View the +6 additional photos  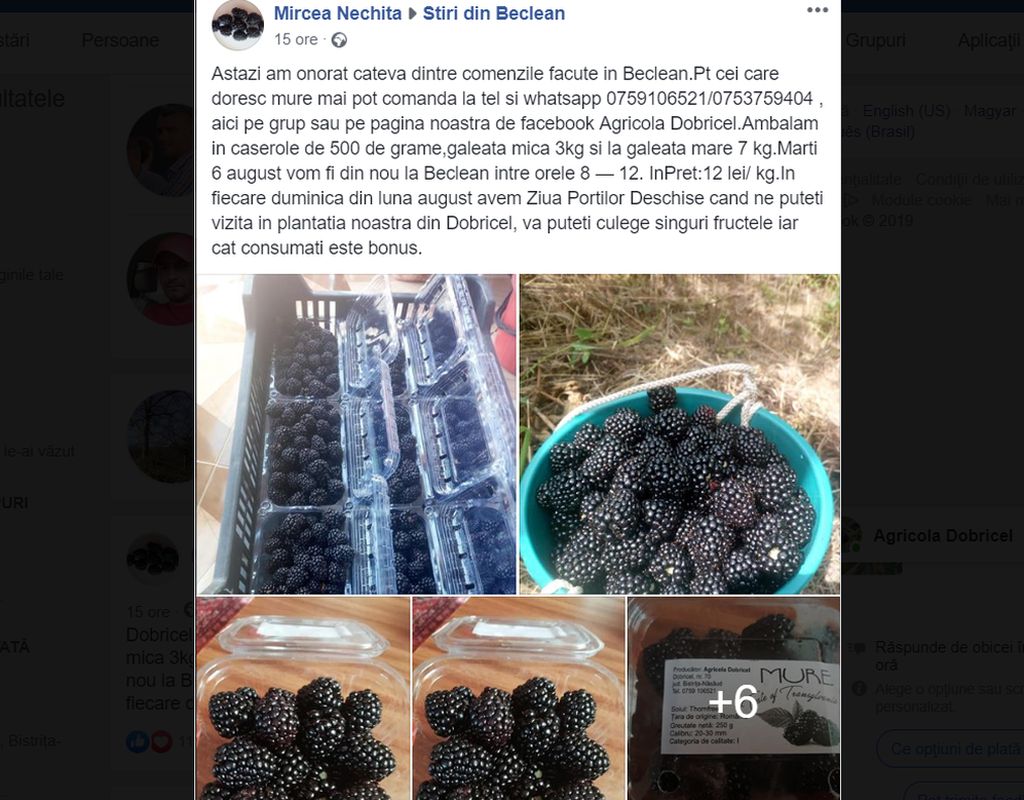[734, 698]
